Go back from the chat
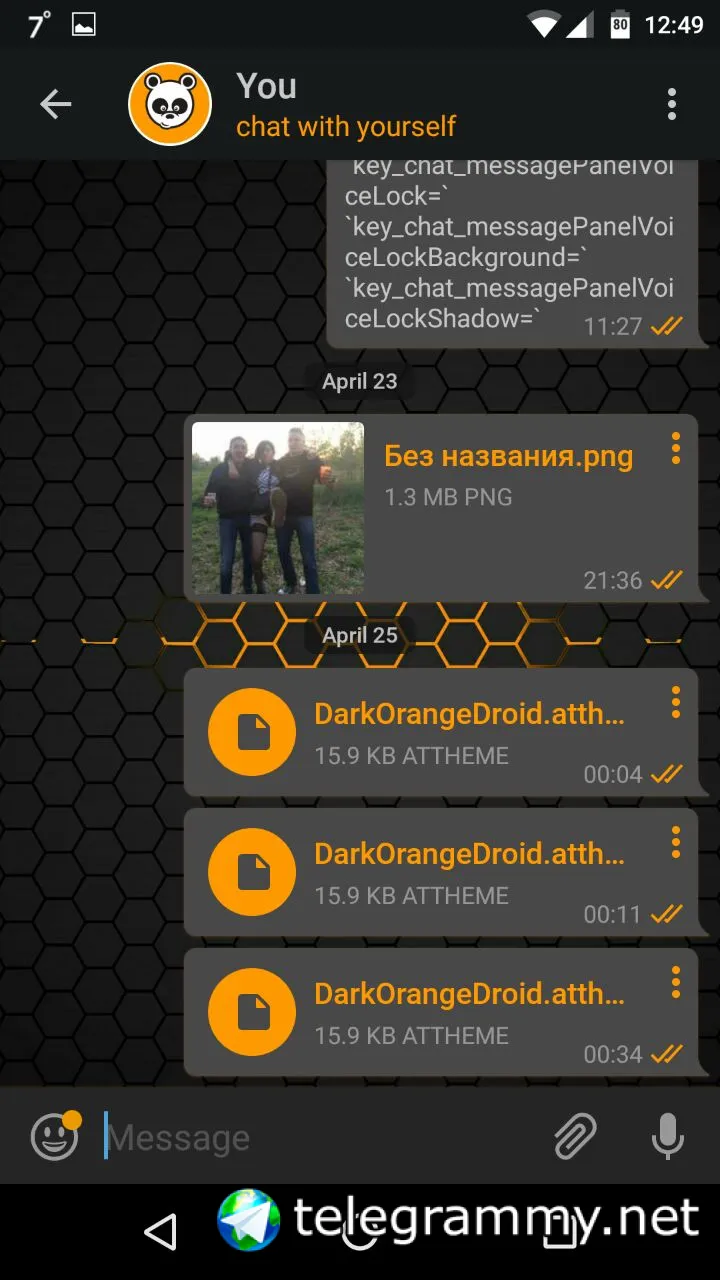Image resolution: width=720 pixels, height=1280 pixels. click(x=55, y=104)
